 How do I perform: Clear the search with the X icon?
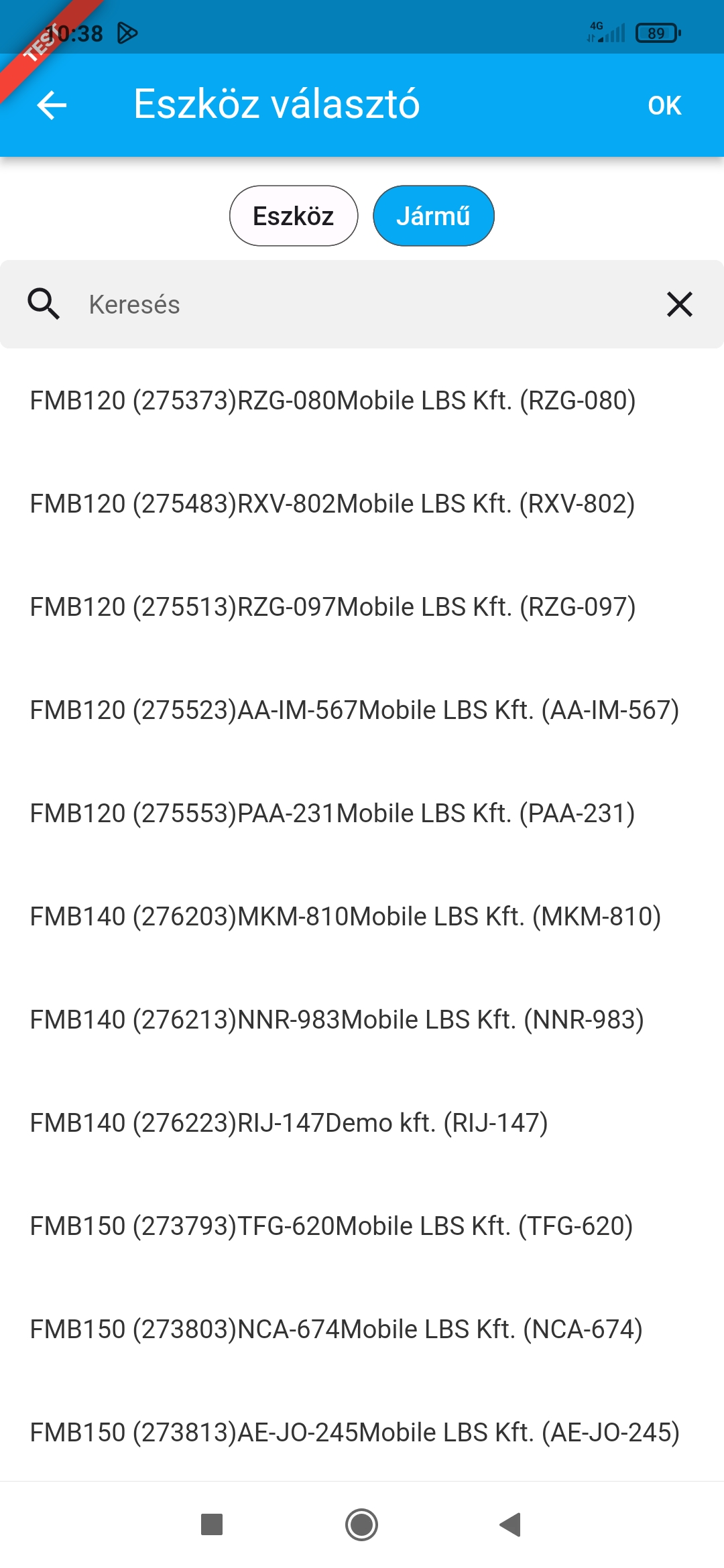pos(679,304)
